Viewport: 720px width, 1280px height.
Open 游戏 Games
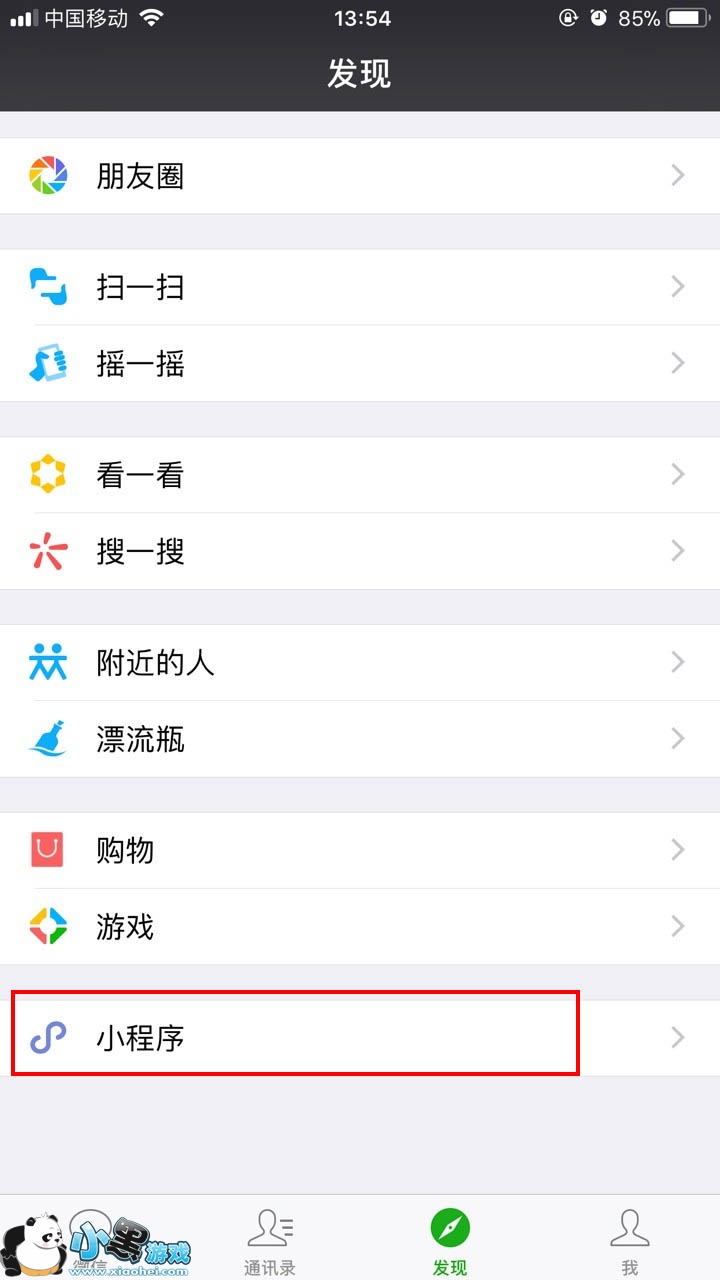tap(360, 927)
